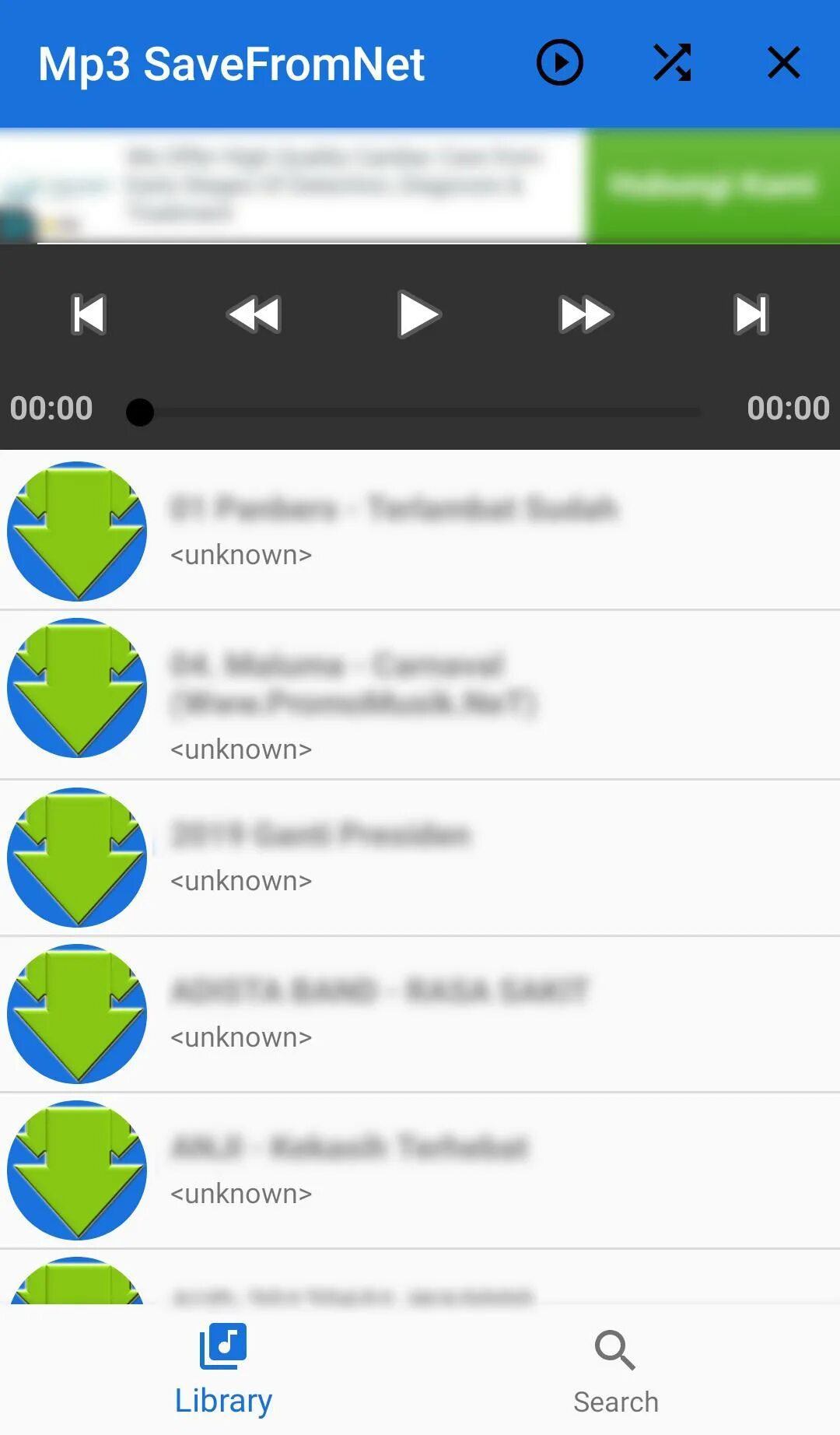Open the third song in the list

pyautogui.click(x=420, y=858)
